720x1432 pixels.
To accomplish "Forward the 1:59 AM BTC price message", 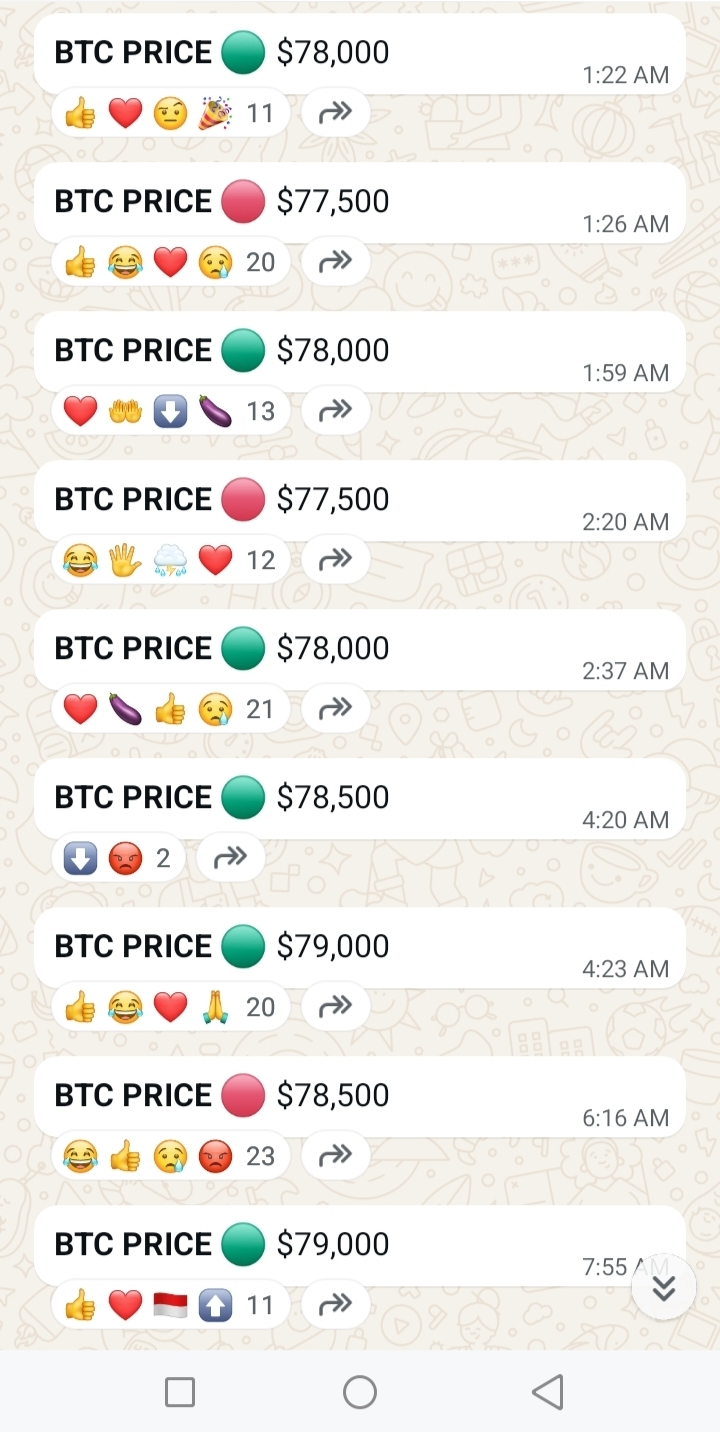I will click(x=335, y=411).
